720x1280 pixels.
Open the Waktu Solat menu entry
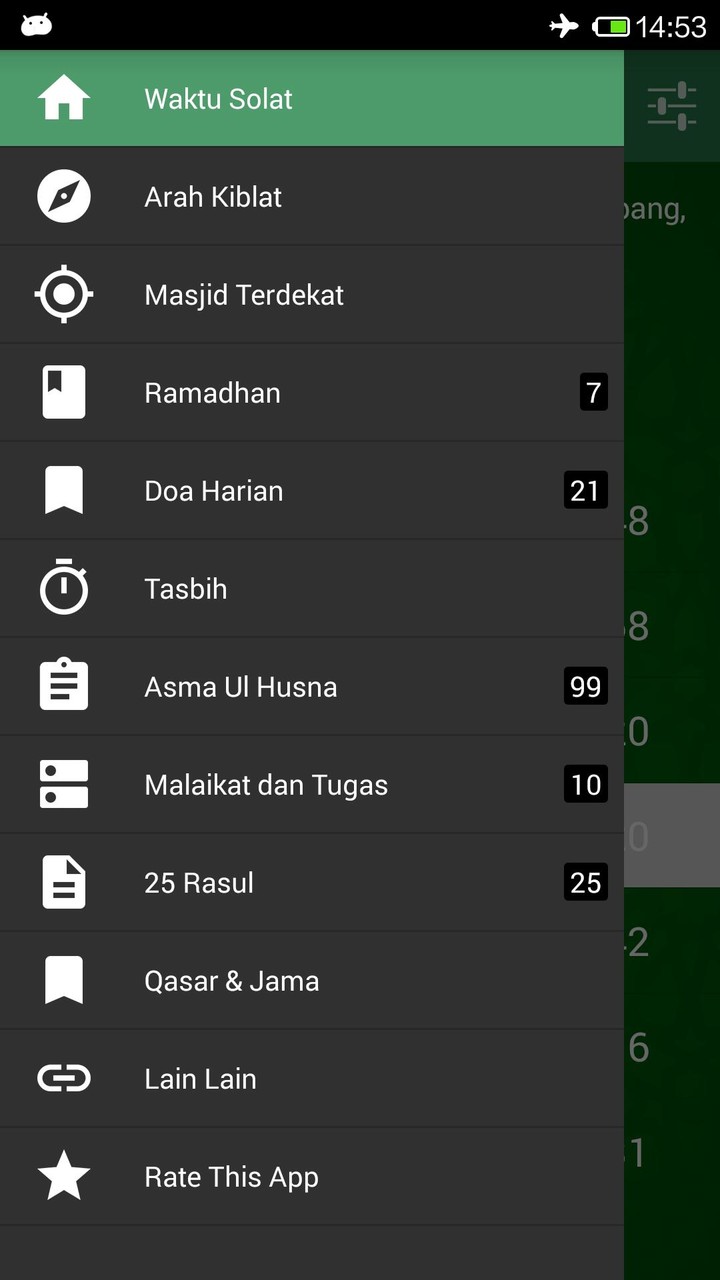click(218, 98)
